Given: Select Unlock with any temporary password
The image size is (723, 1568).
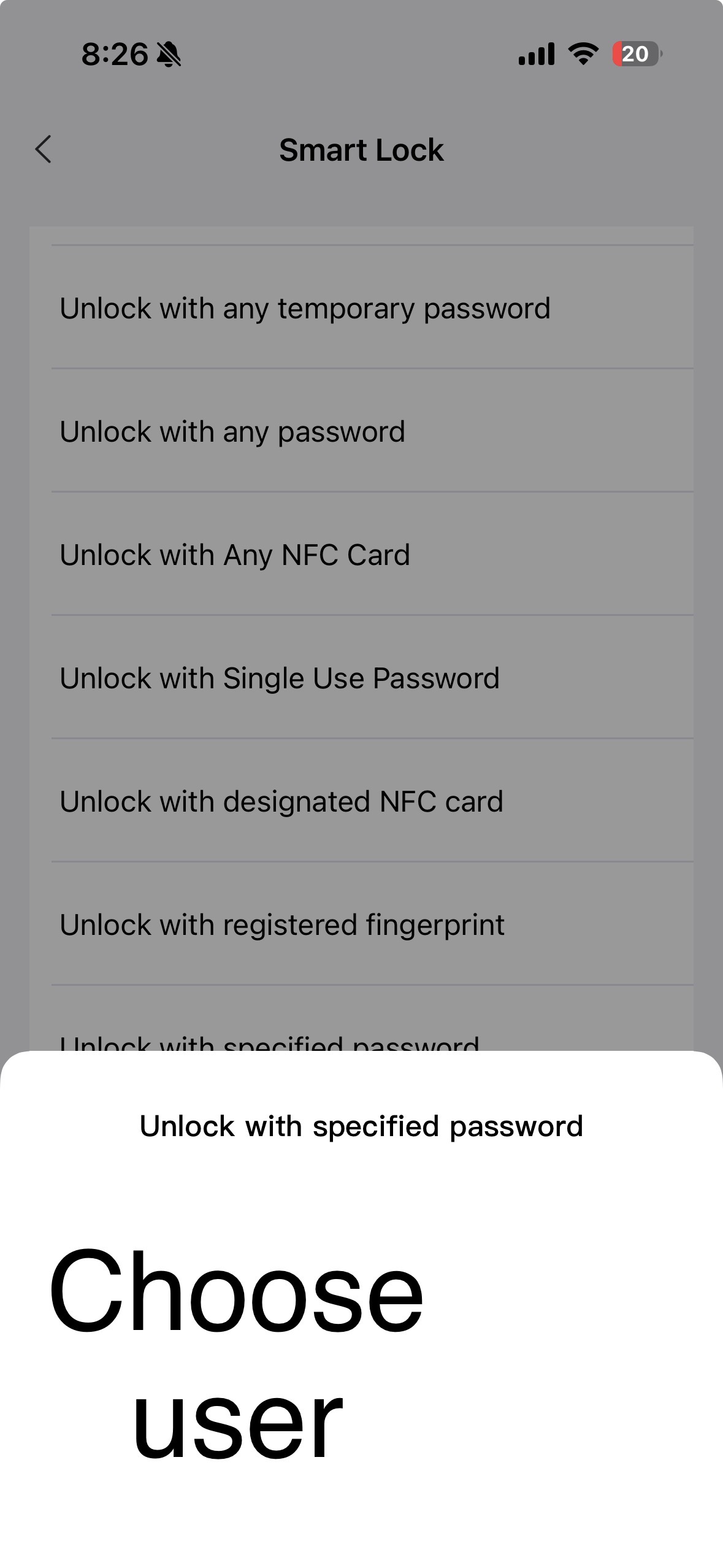Looking at the screenshot, I should coord(305,308).
